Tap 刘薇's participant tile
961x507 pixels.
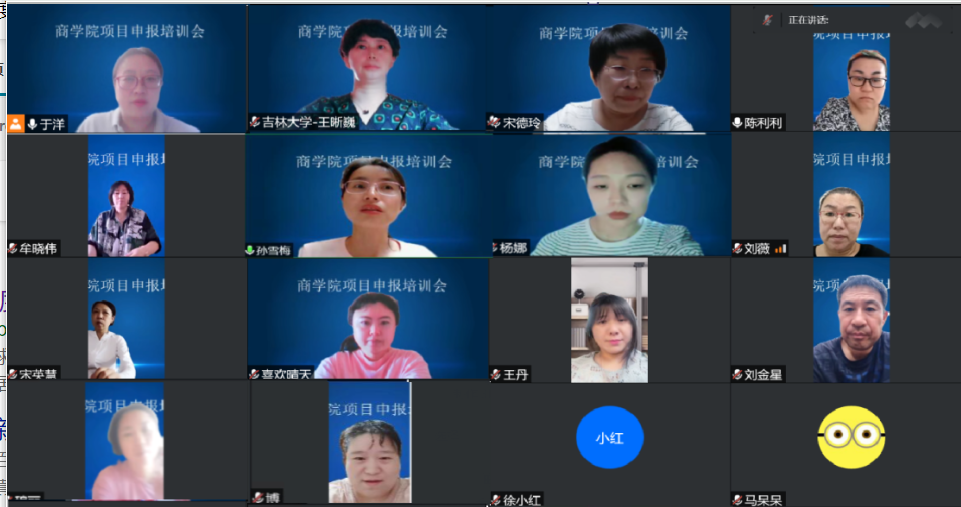point(850,195)
